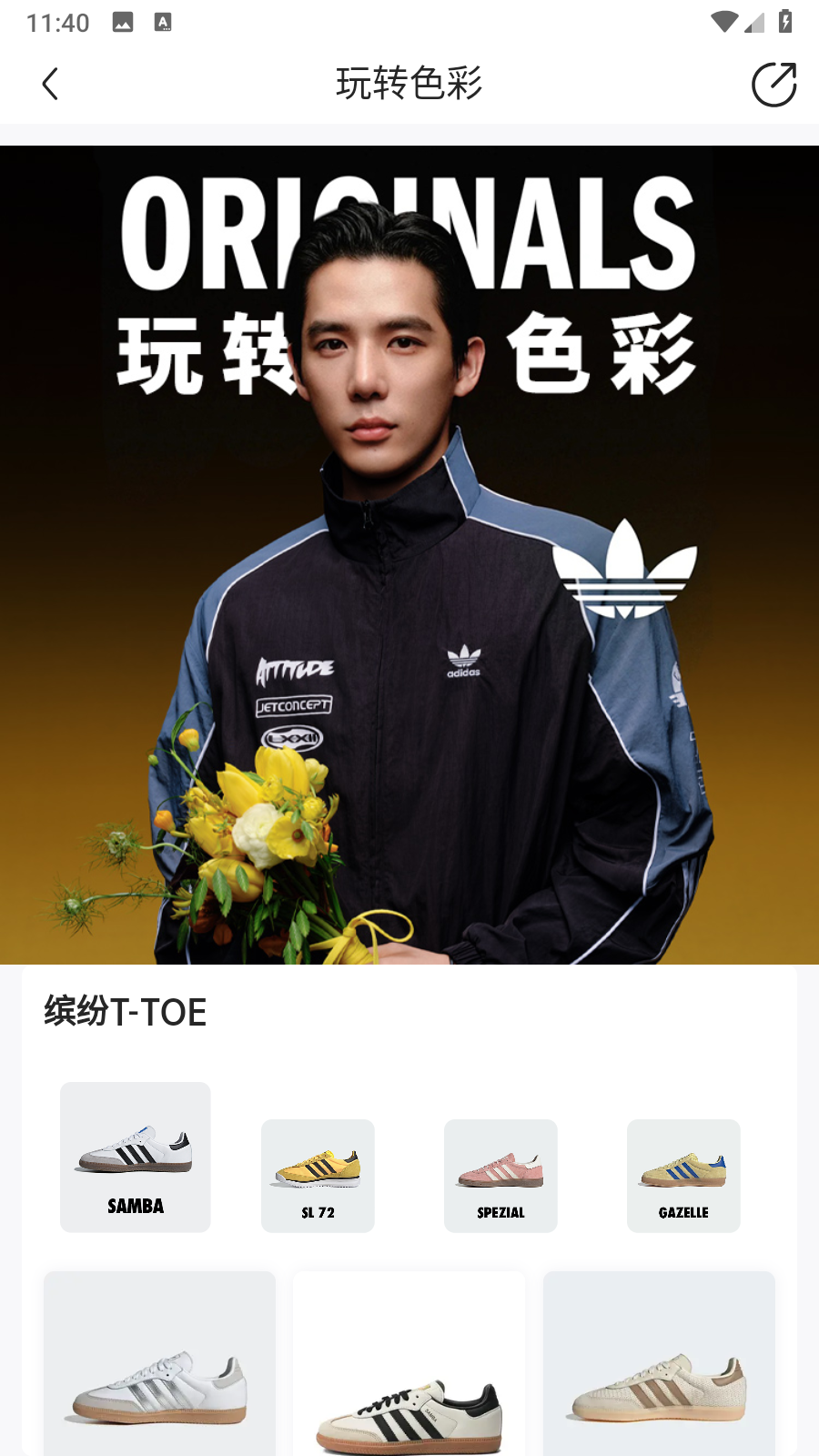Screen dimensions: 819x1456
Task: Share this 玩转色彩 page
Action: point(773,85)
